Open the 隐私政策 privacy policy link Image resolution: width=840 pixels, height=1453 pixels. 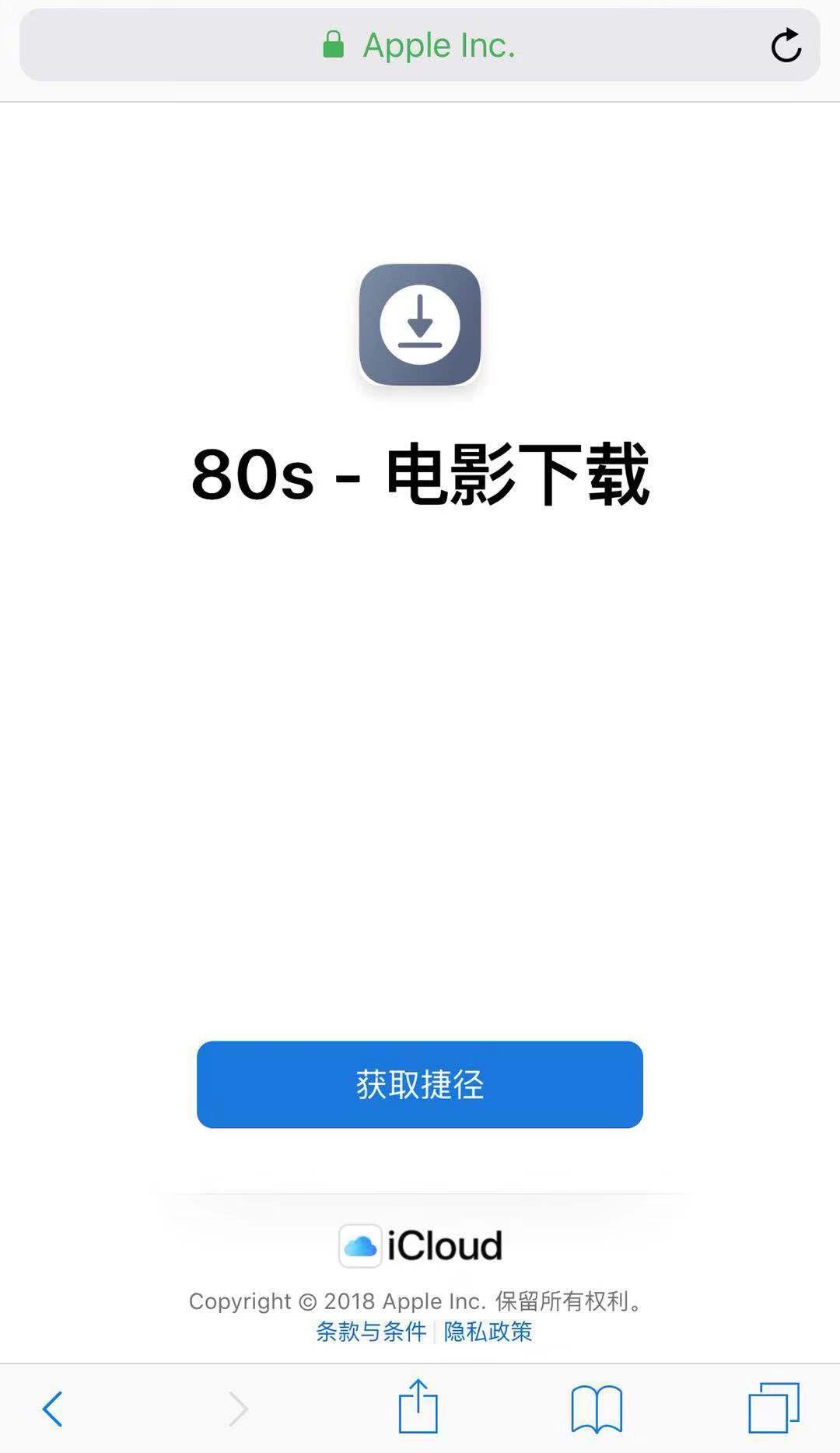tap(487, 1332)
